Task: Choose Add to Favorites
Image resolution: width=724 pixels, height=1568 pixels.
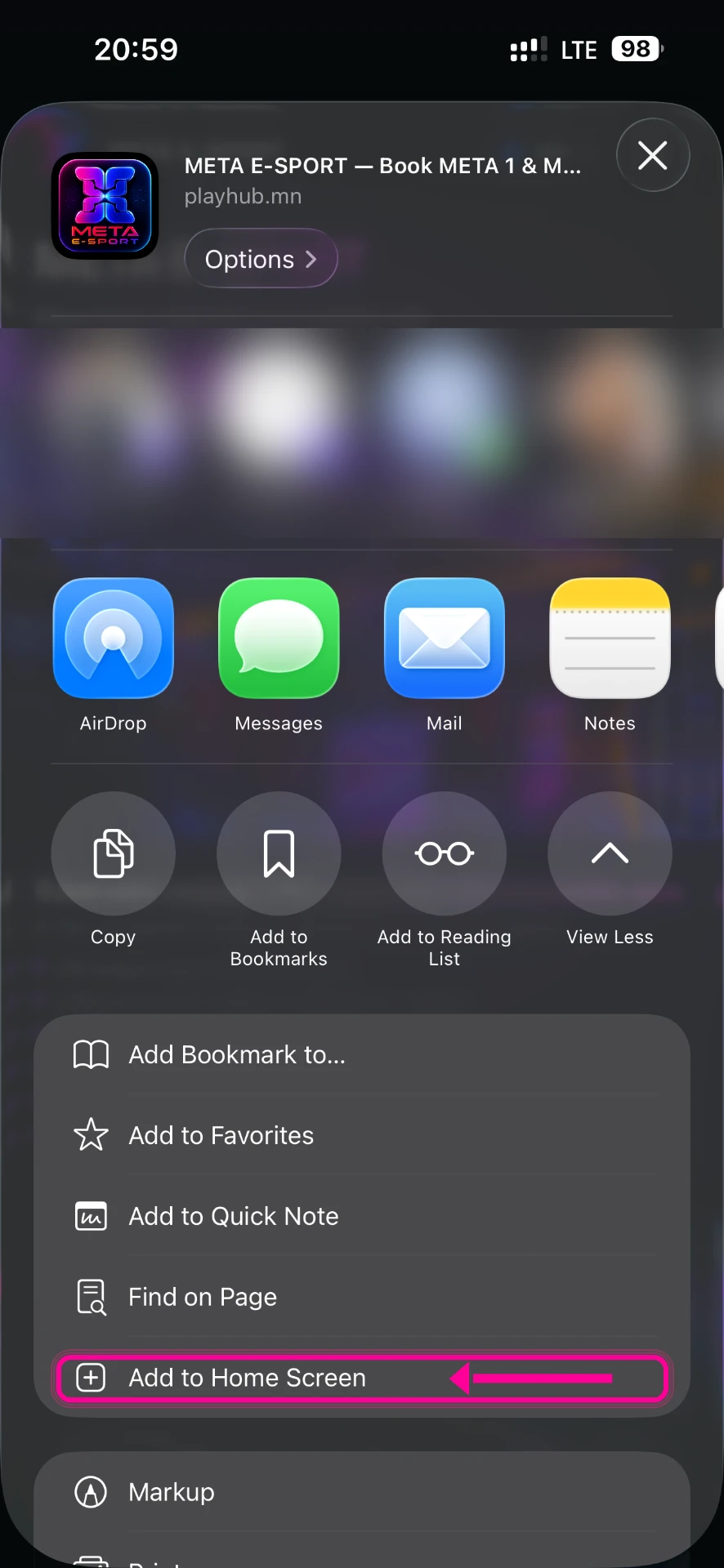Action: point(362,1135)
